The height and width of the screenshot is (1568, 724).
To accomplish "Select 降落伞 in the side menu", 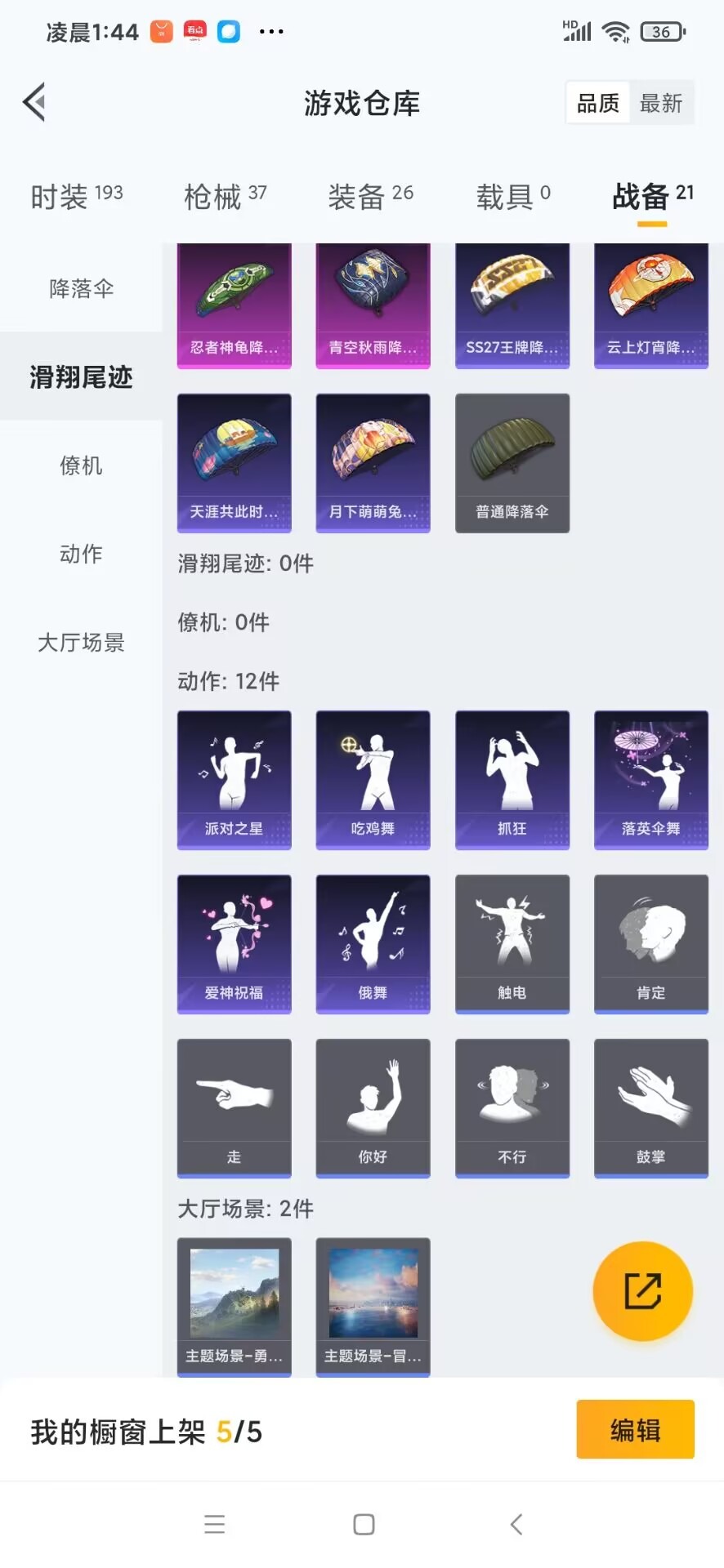I will (81, 288).
